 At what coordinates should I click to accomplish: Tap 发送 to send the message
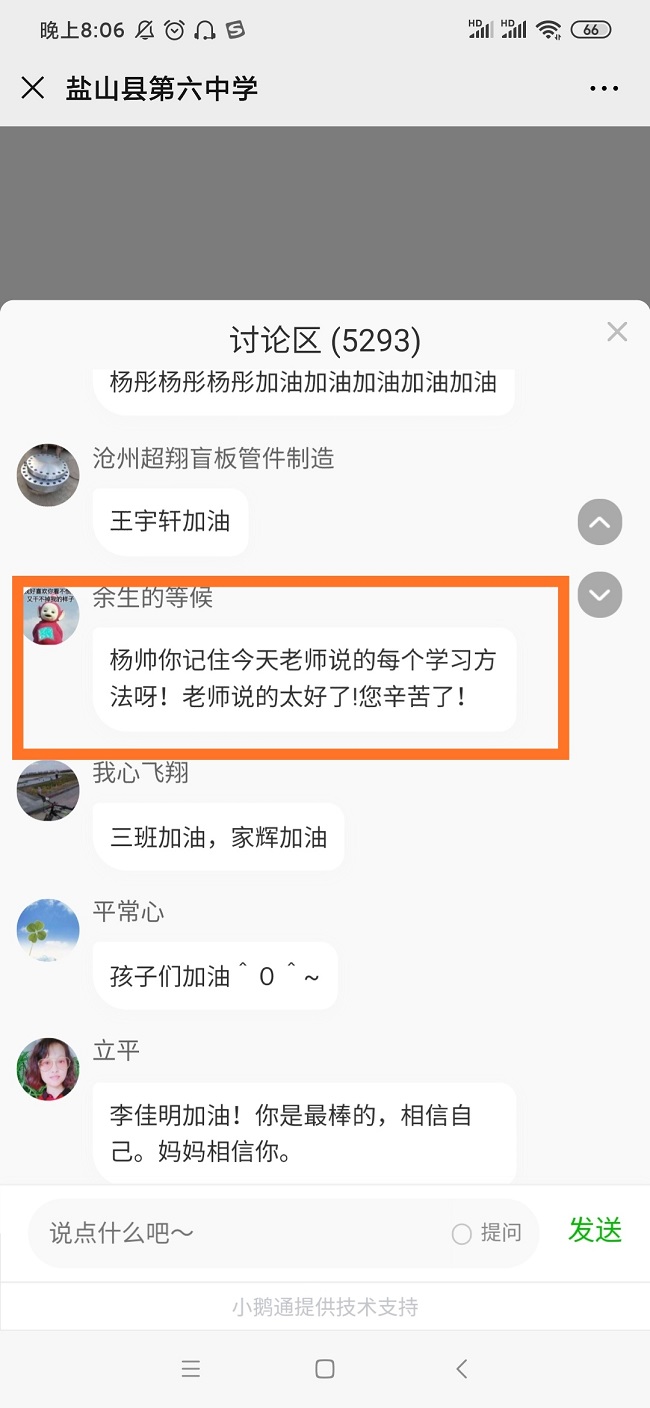595,1230
